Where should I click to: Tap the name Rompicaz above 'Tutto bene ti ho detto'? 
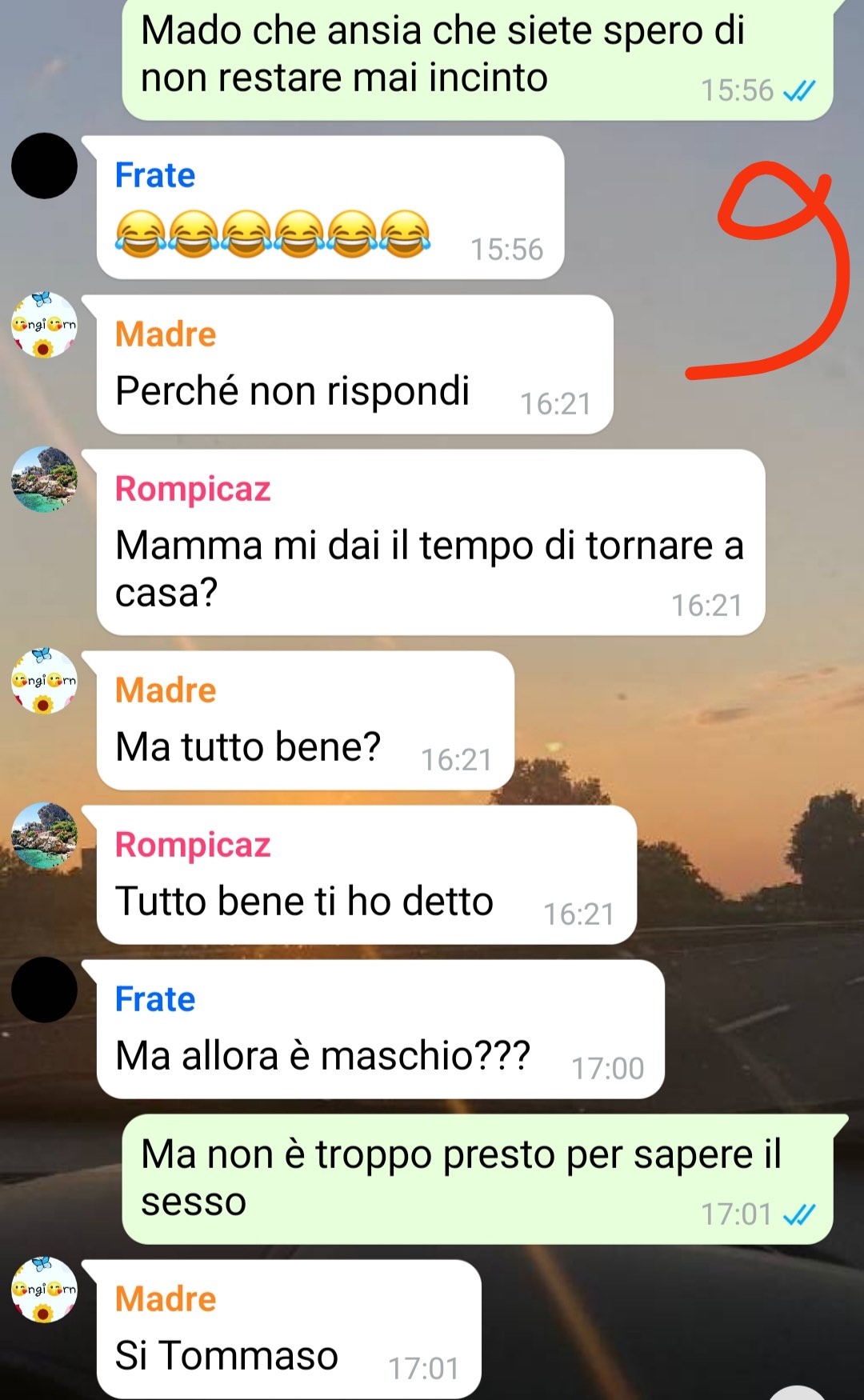(x=193, y=845)
